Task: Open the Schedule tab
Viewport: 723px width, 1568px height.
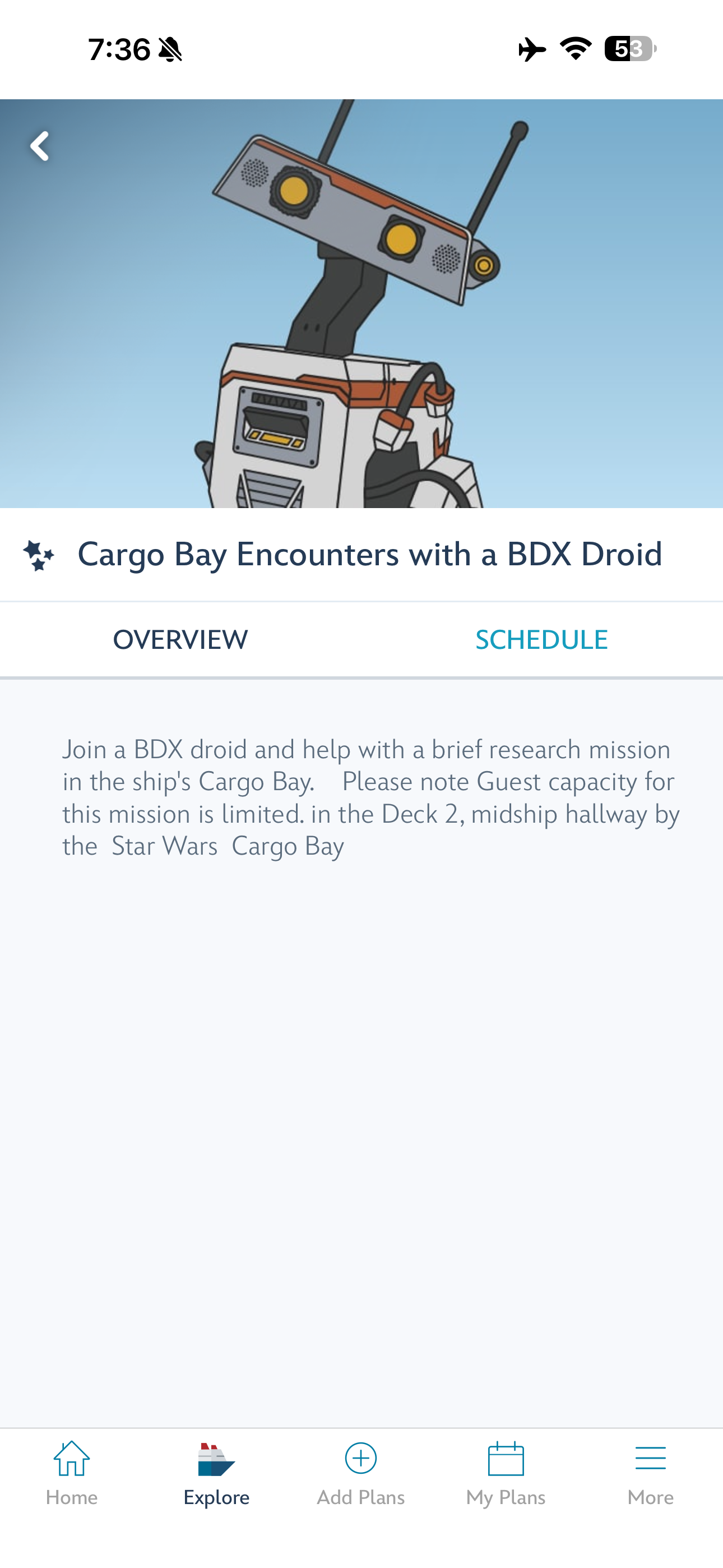Action: click(x=541, y=640)
